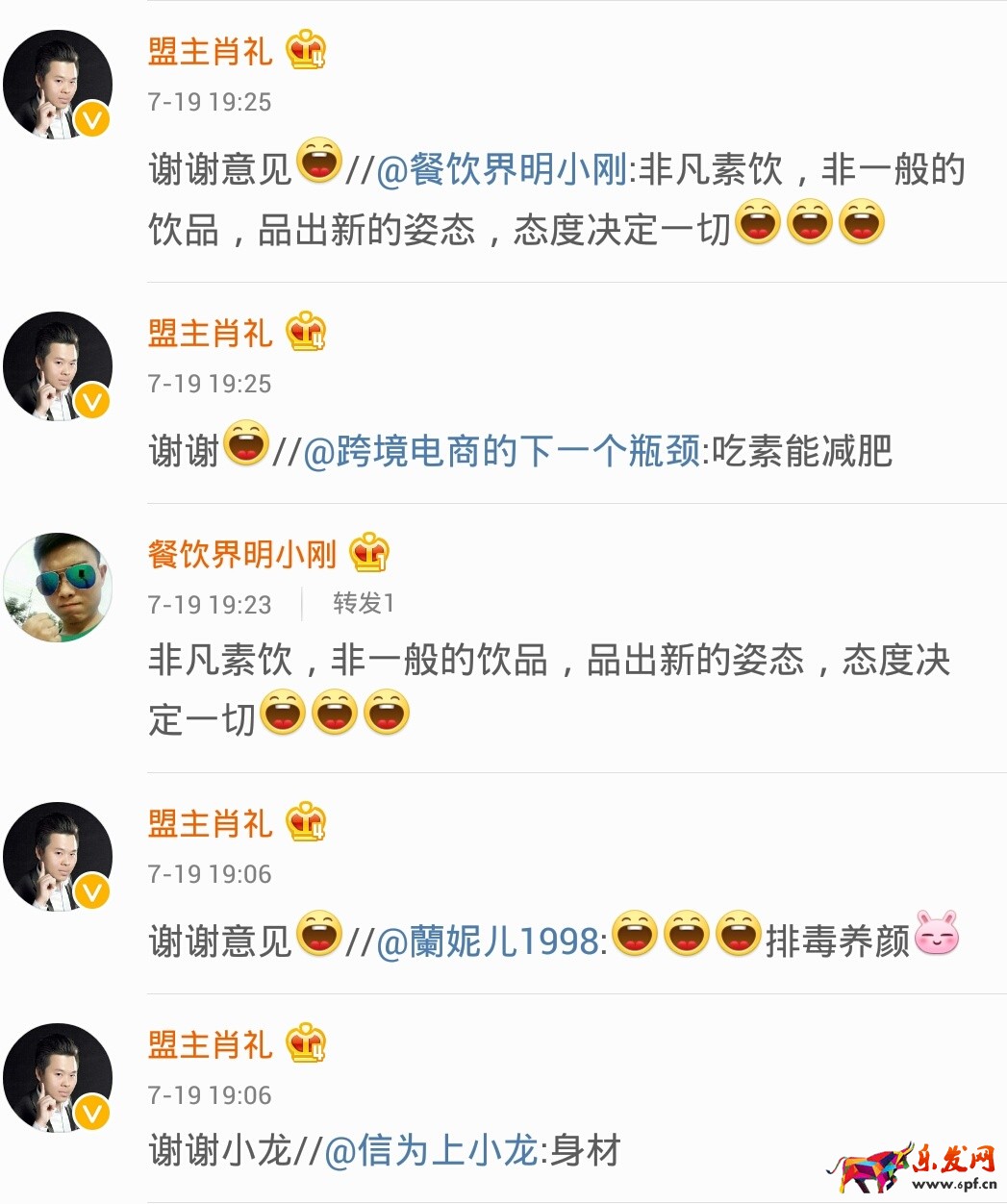This screenshot has width=1007, height=1204.
Task: Click the V badge on the bottom 盟主肖礼 avatar
Action: pos(92,1111)
